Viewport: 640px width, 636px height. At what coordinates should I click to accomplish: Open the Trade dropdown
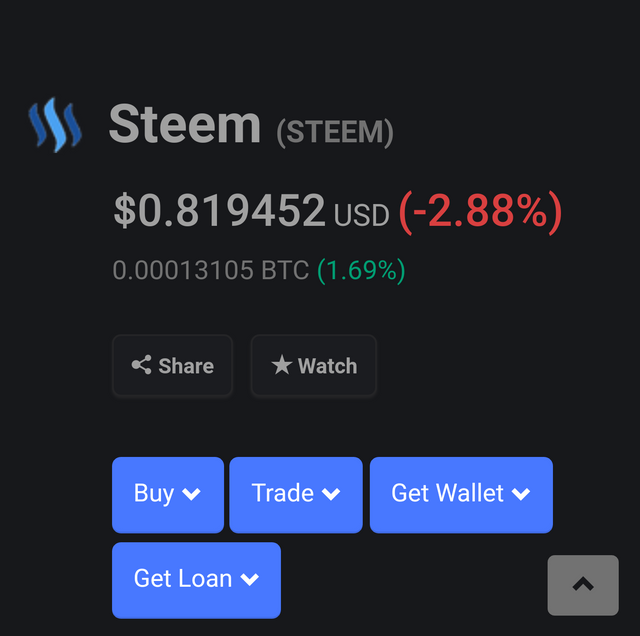click(x=295, y=494)
